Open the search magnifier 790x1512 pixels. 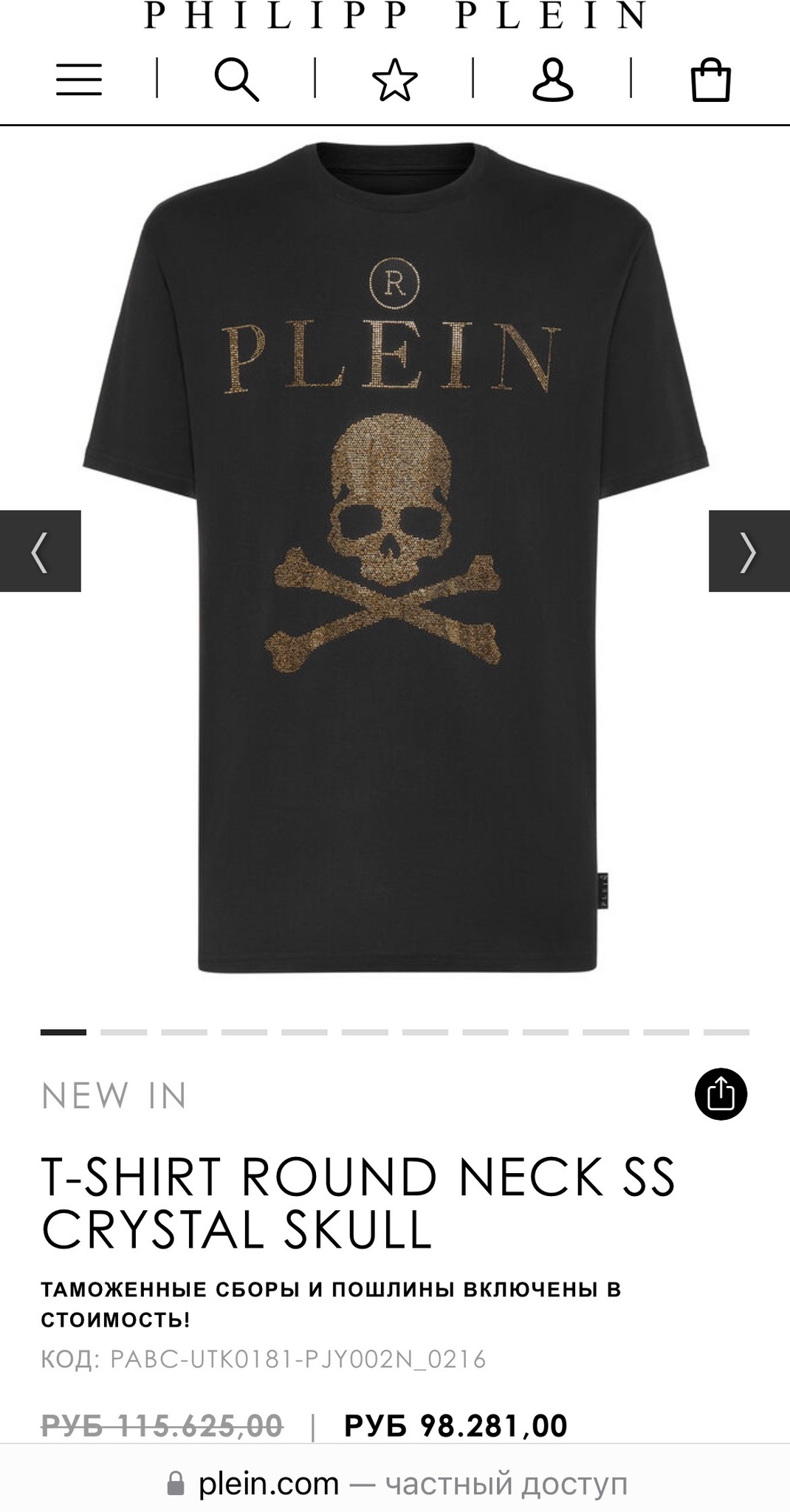tap(237, 80)
